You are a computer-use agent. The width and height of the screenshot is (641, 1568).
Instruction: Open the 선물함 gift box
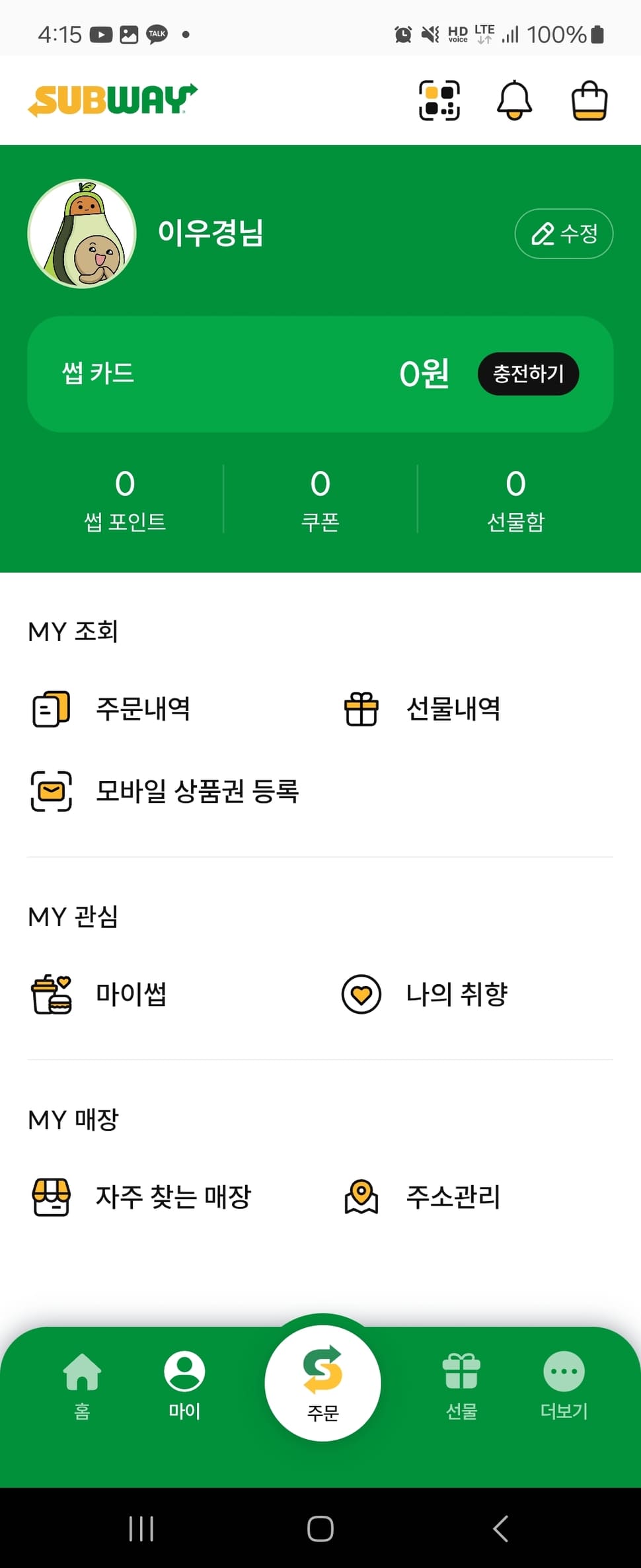(515, 500)
